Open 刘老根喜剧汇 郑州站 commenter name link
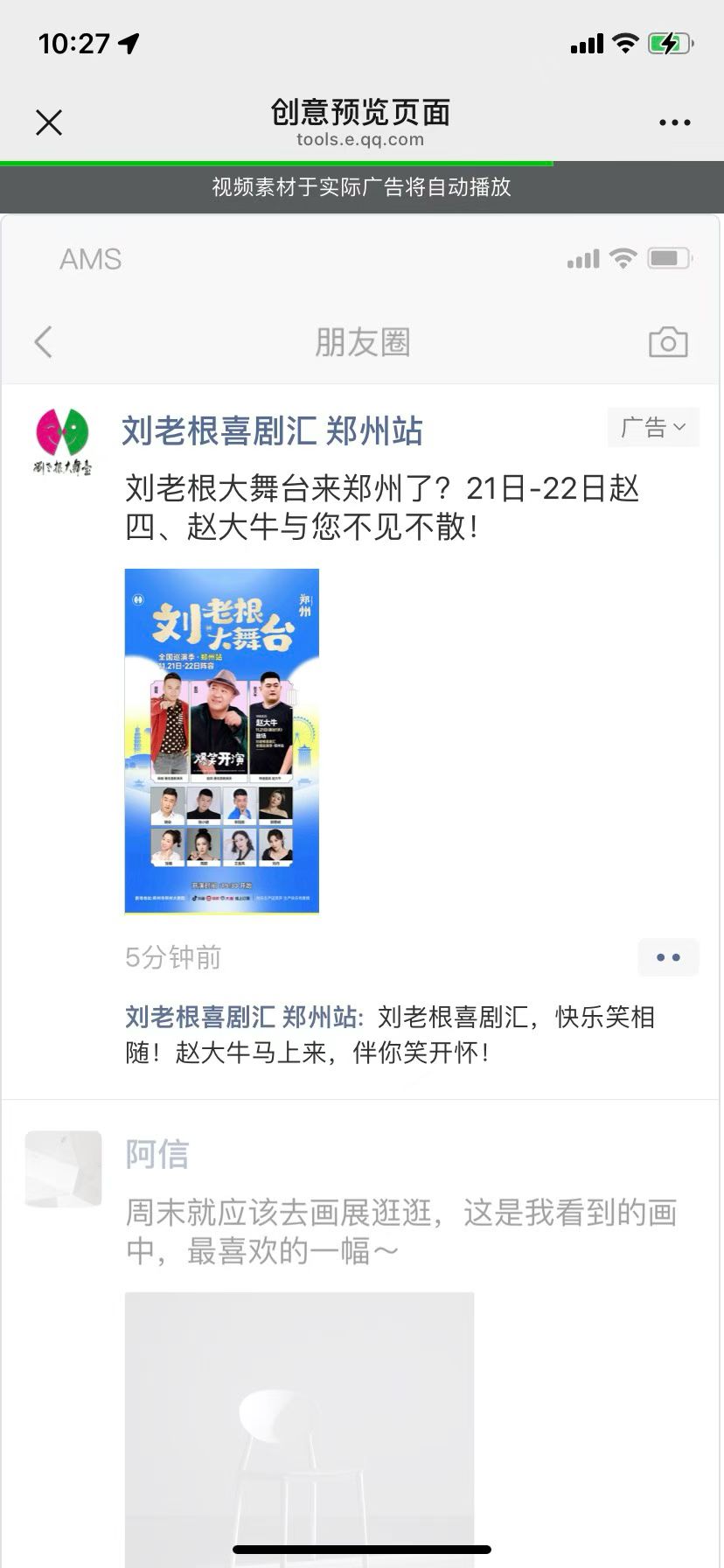Viewport: 724px width, 1568px height. coord(241,1017)
